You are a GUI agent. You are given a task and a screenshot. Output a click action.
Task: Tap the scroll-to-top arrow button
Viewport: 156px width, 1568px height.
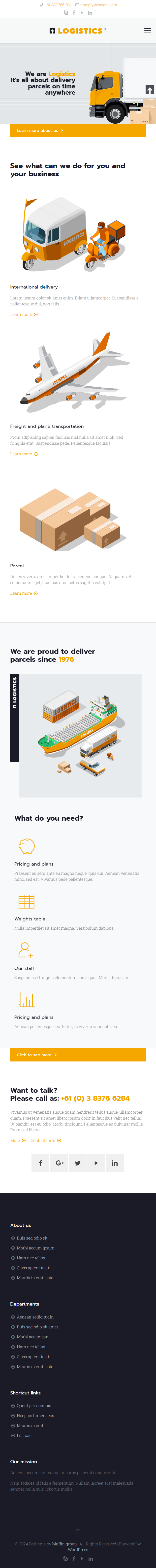pos(149,89)
